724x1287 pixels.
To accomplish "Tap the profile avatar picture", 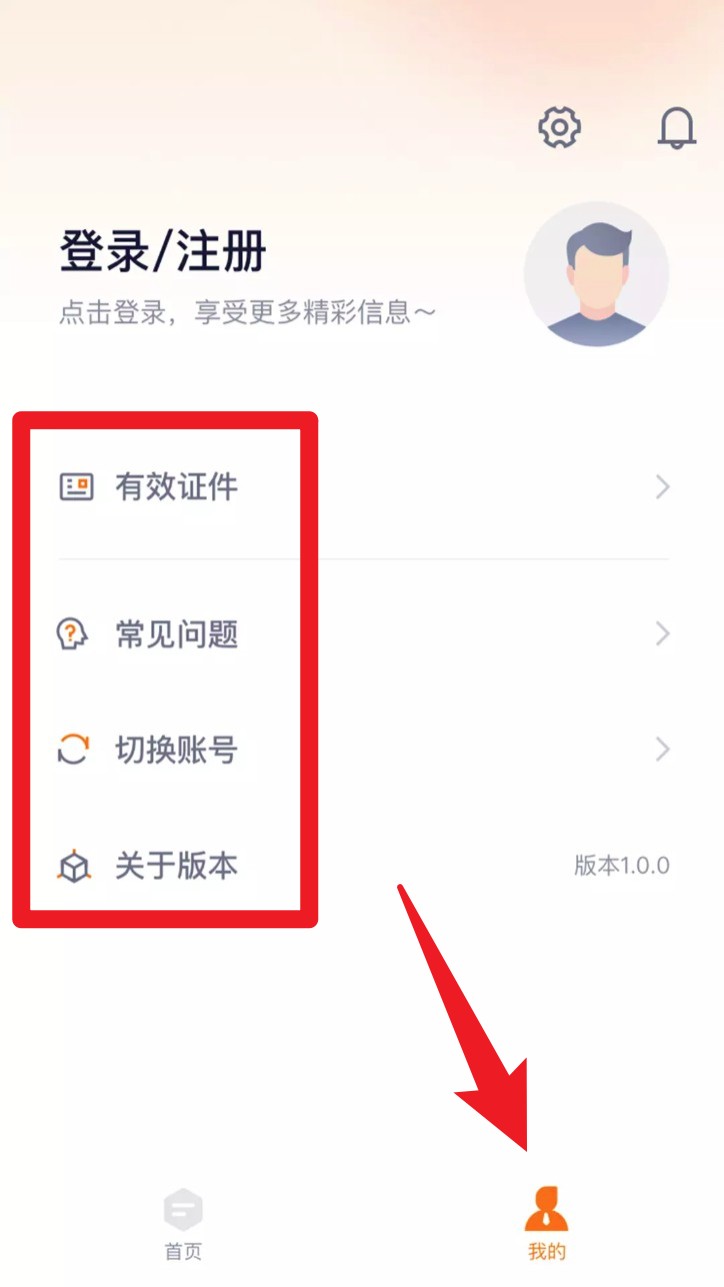I will coord(596,273).
